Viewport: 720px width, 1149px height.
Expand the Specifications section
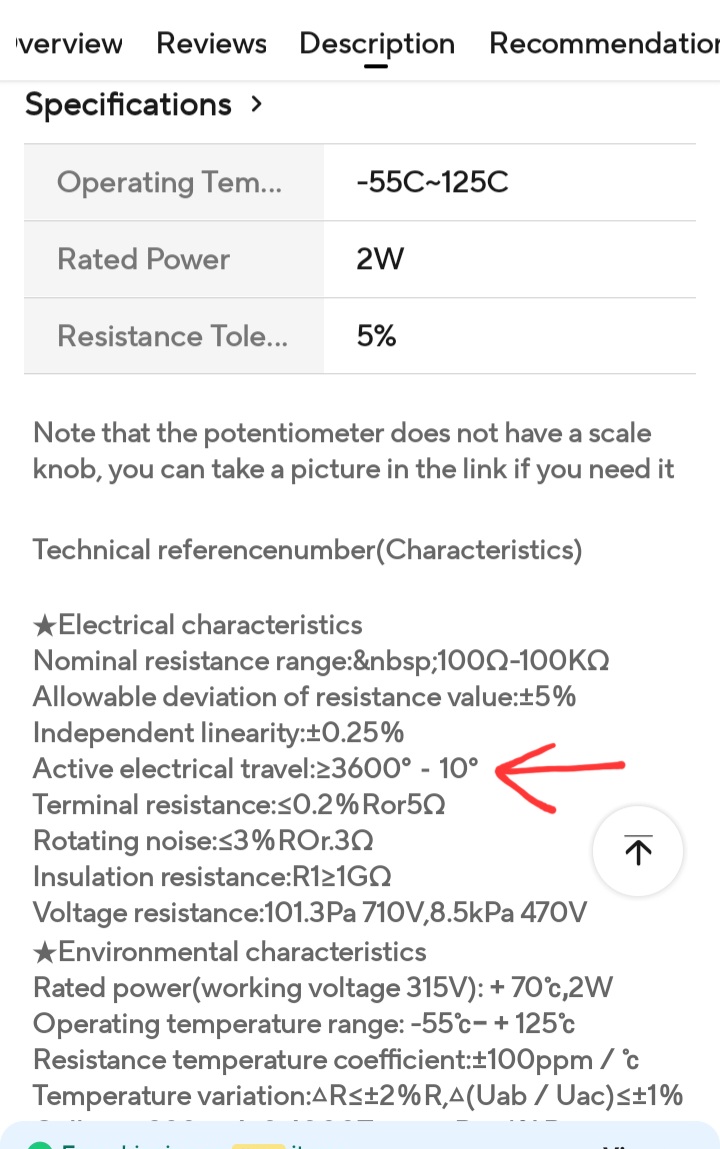tap(144, 104)
